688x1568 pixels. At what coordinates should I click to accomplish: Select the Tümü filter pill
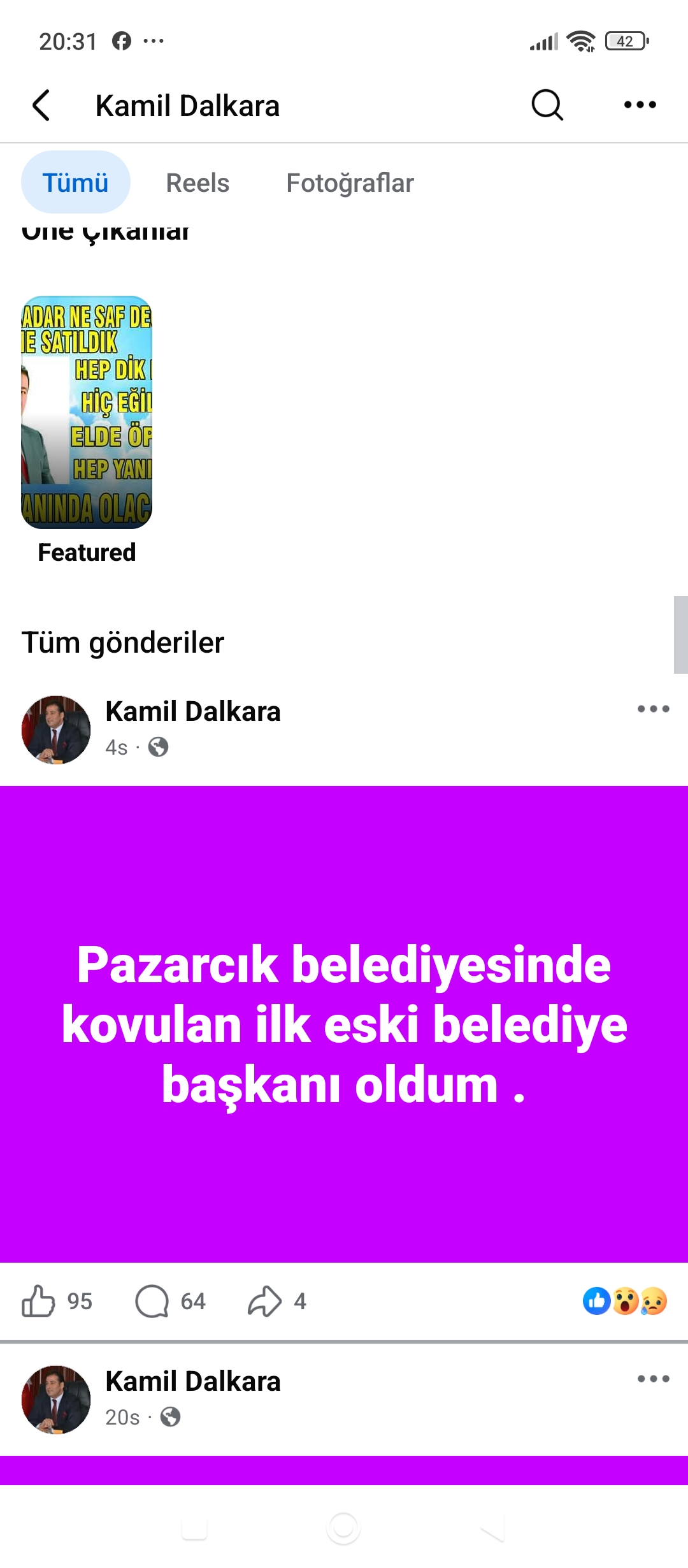tap(75, 182)
